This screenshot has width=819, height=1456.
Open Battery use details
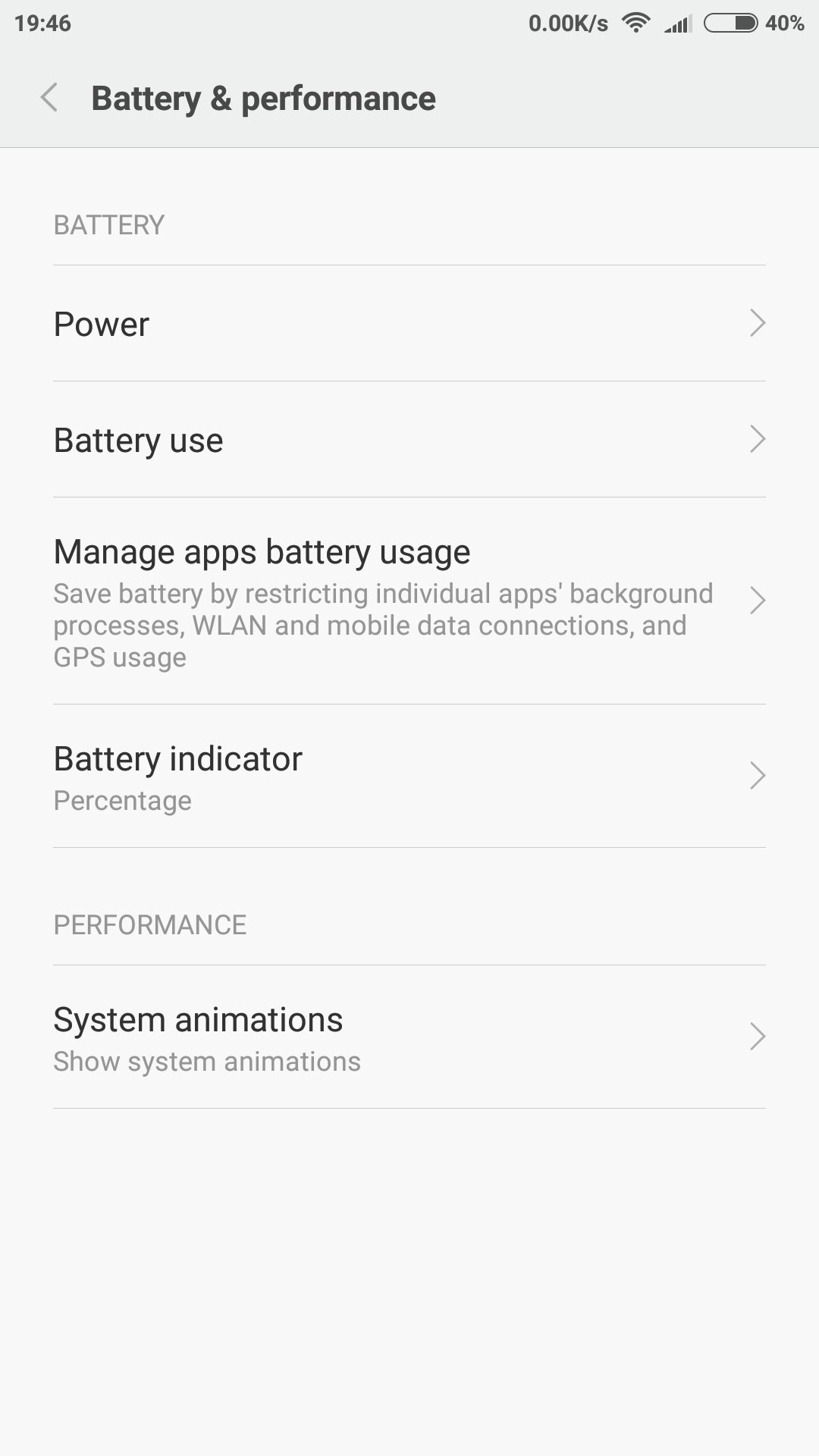pos(409,440)
